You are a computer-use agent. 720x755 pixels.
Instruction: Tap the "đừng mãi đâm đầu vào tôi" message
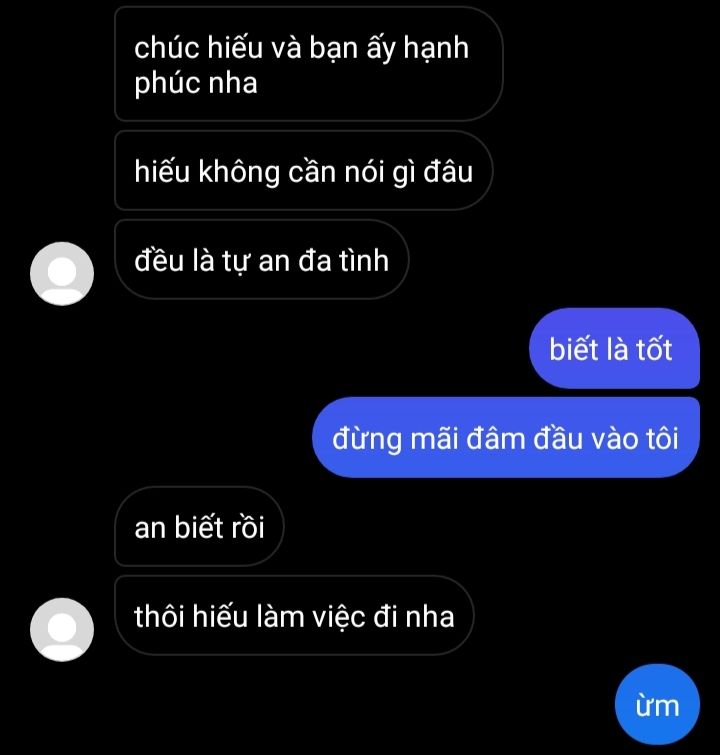tap(505, 438)
